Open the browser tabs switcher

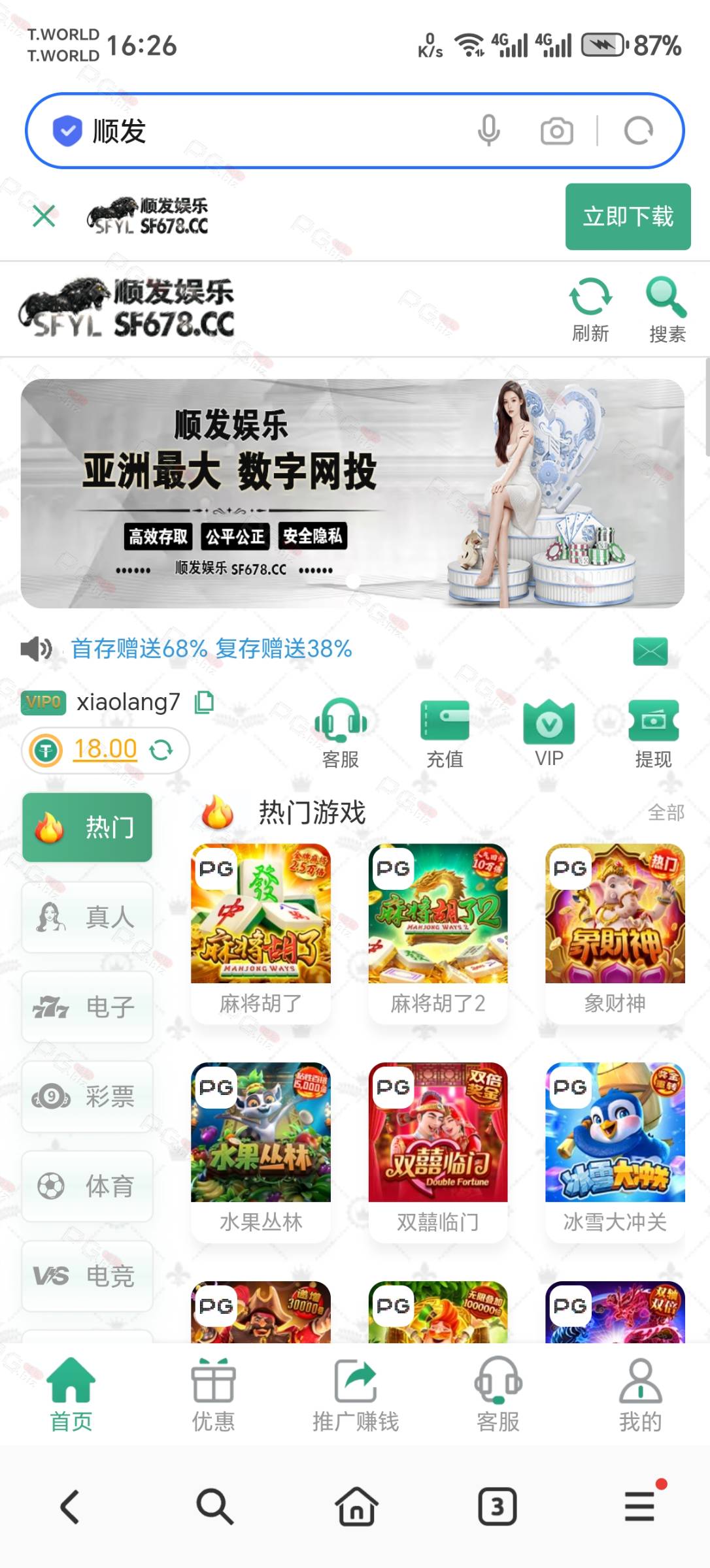click(498, 1507)
